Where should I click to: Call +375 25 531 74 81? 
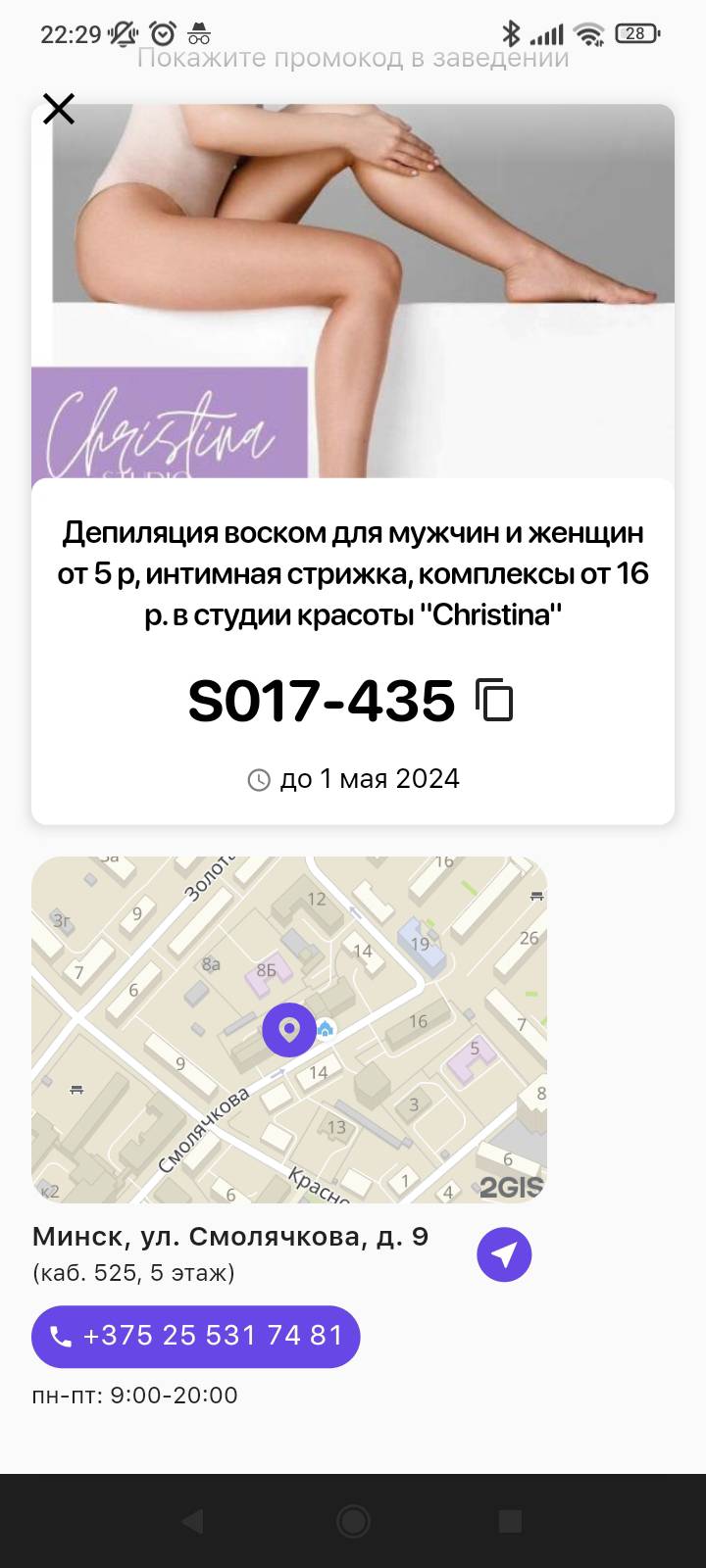(x=196, y=1336)
